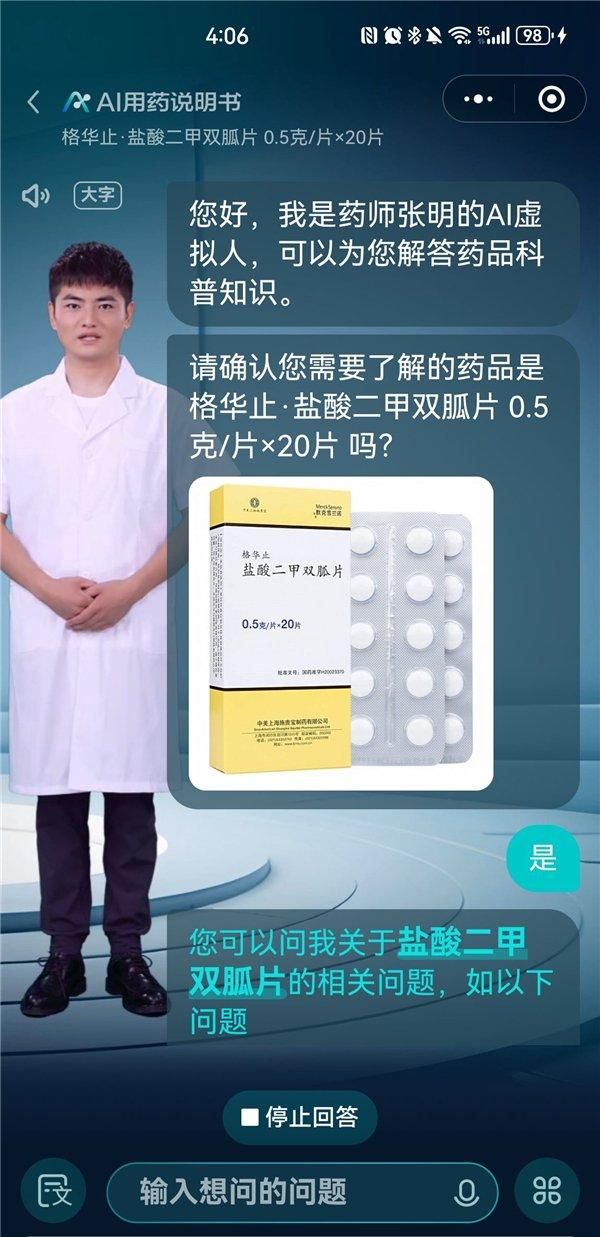Mute the voice with the speaker icon
Viewport: 600px width, 1237px height.
point(35,195)
